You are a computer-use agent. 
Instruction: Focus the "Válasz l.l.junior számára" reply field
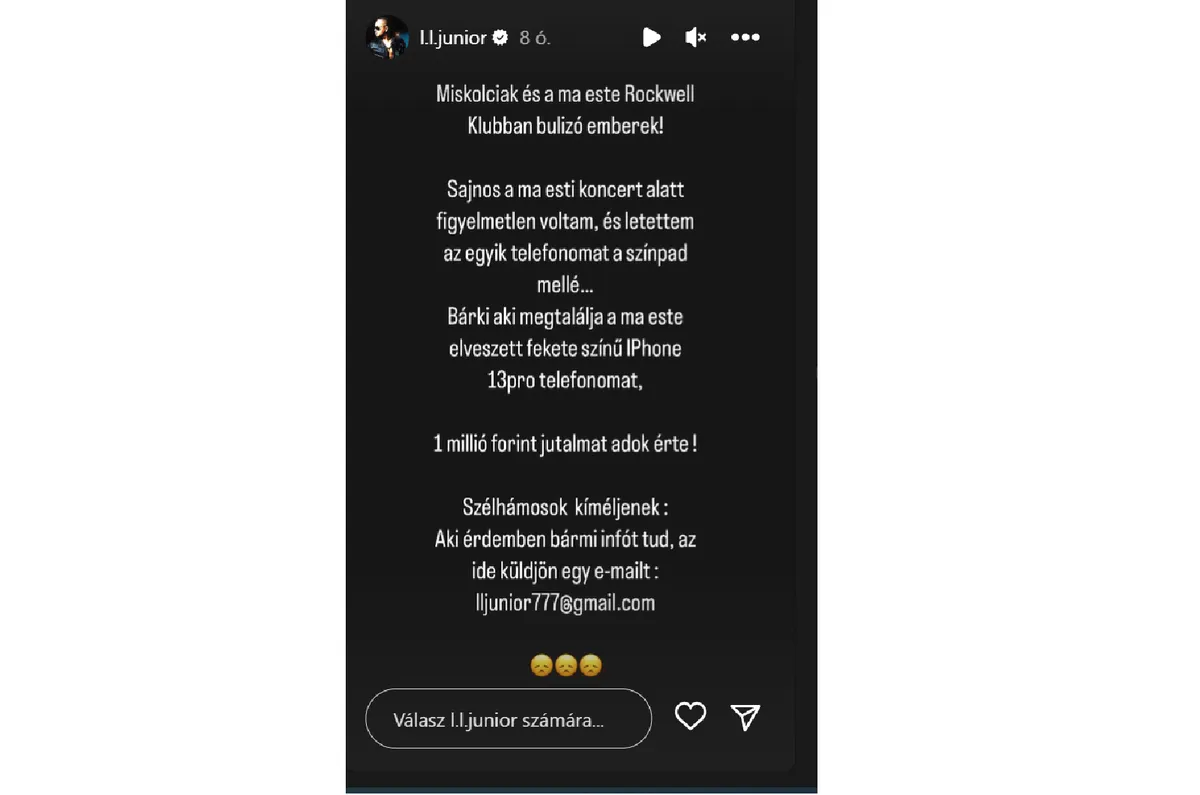point(508,719)
